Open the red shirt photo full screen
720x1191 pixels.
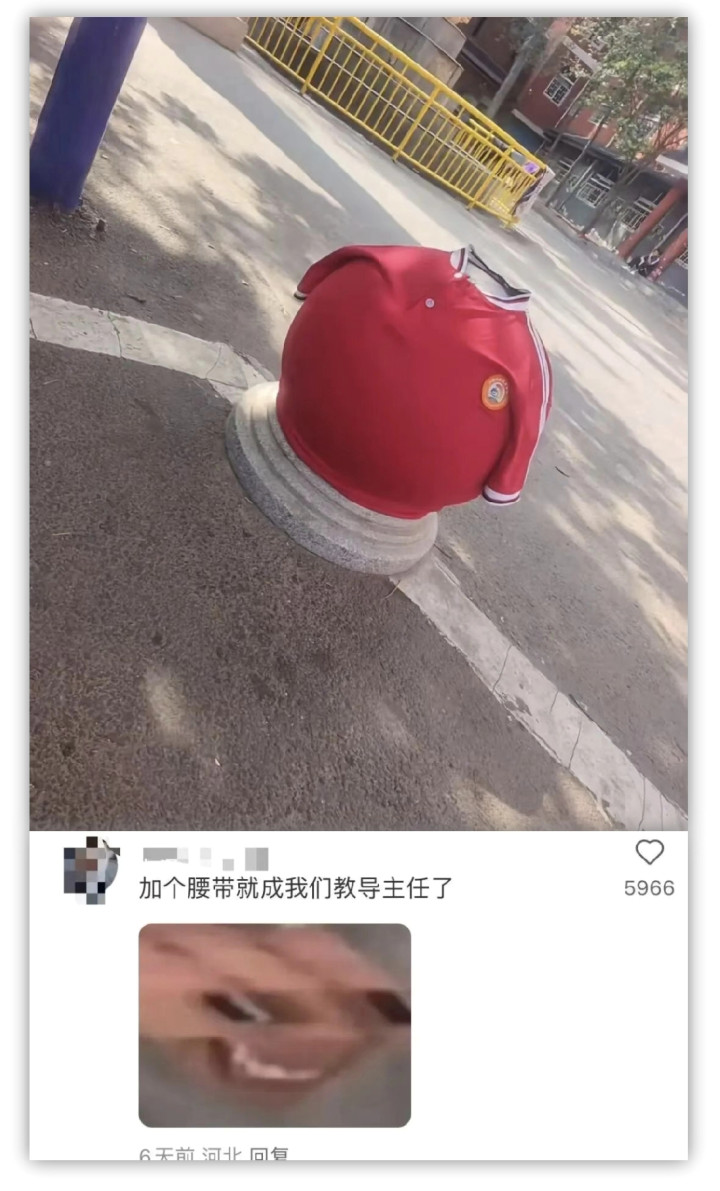pyautogui.click(x=358, y=423)
